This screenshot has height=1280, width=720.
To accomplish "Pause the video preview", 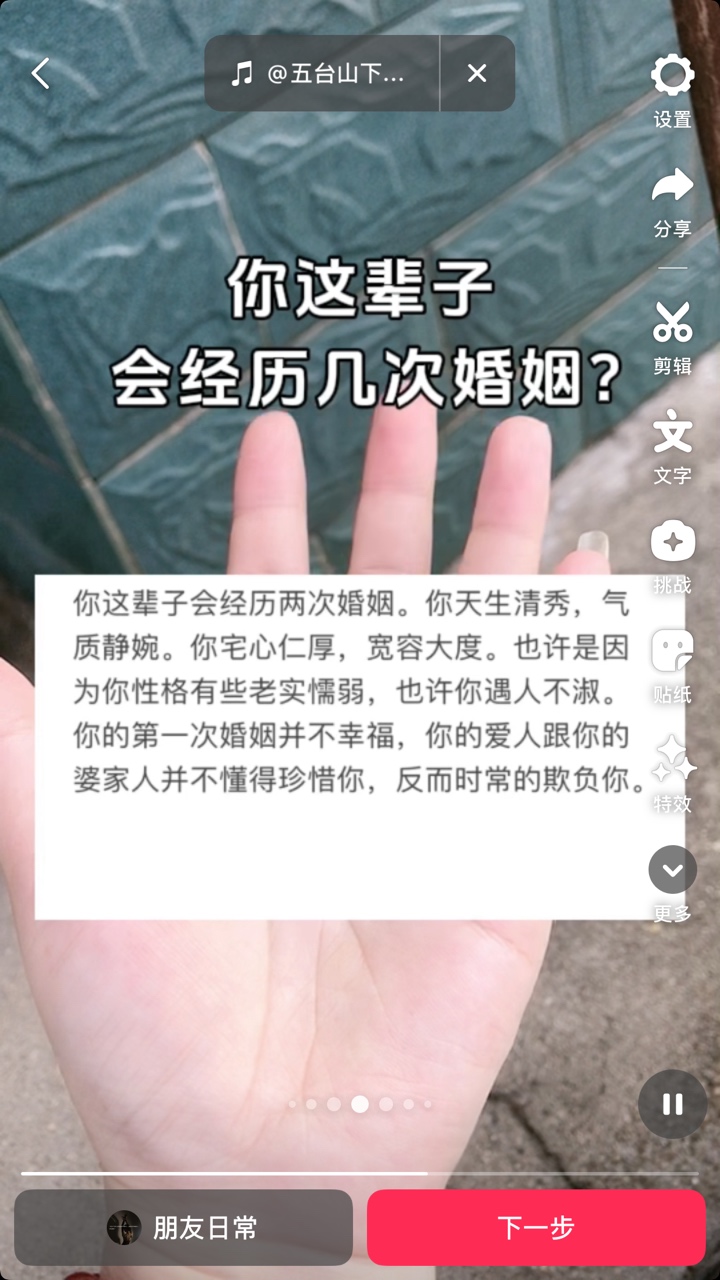I will tap(672, 1104).
